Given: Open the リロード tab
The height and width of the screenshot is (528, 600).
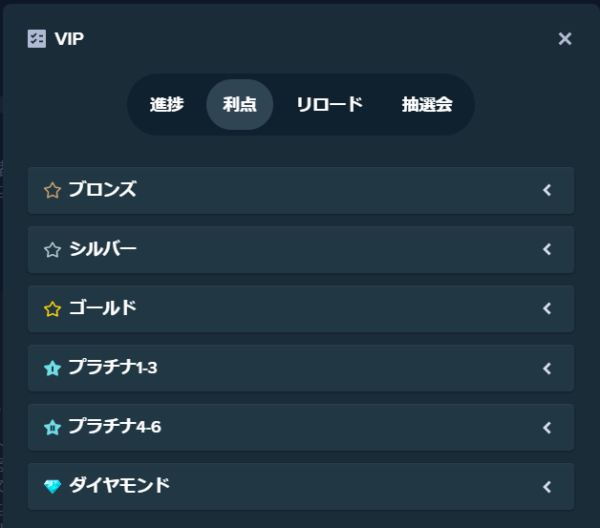Looking at the screenshot, I should [329, 105].
